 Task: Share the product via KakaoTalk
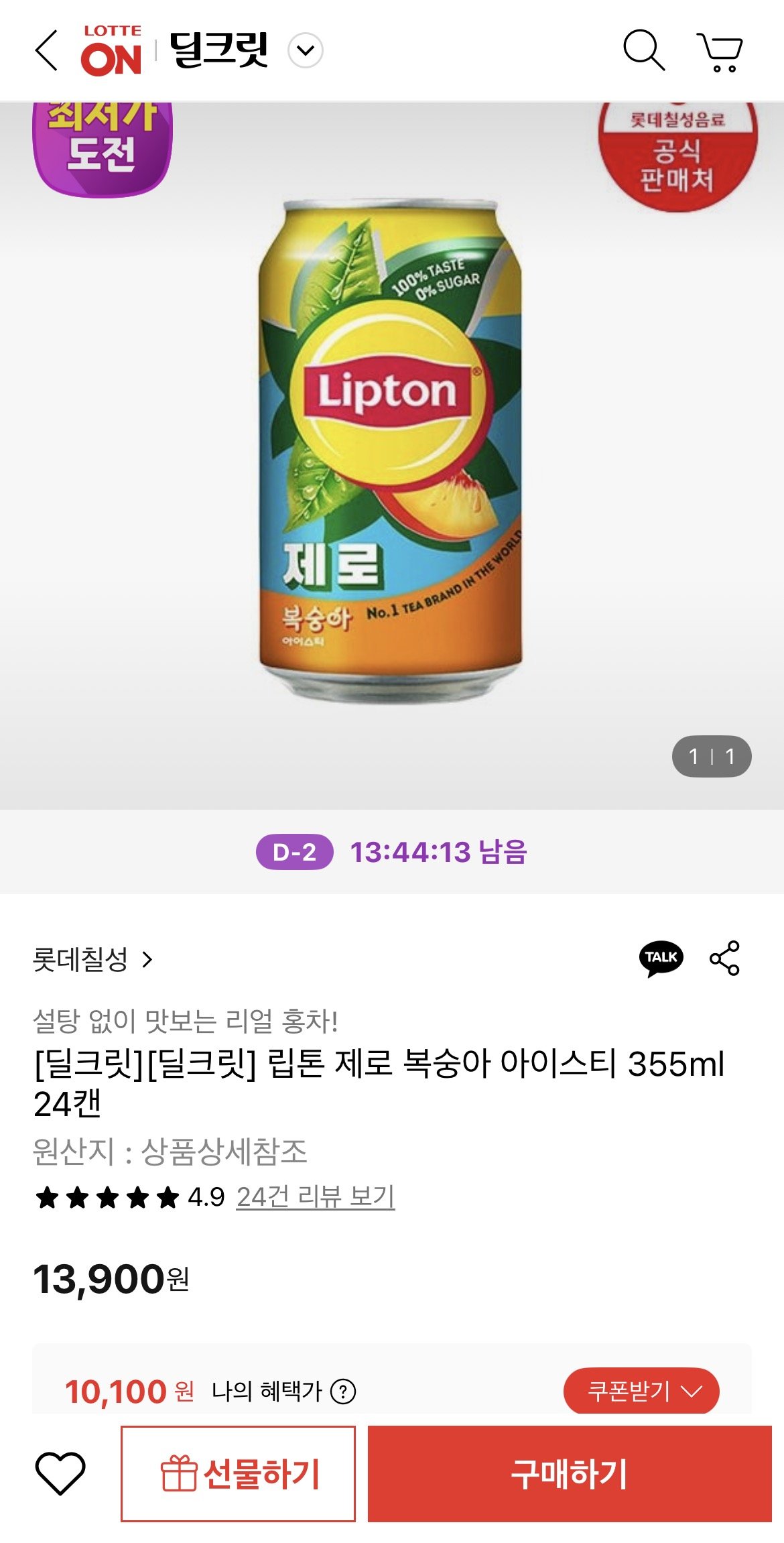(x=660, y=960)
